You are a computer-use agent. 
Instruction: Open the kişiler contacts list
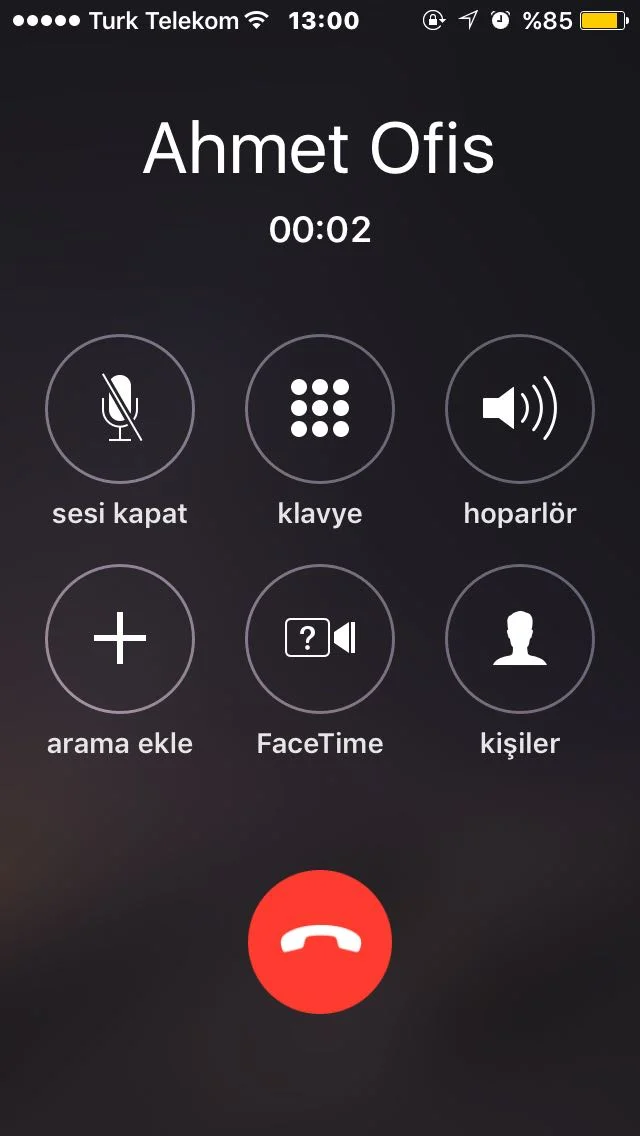click(520, 639)
